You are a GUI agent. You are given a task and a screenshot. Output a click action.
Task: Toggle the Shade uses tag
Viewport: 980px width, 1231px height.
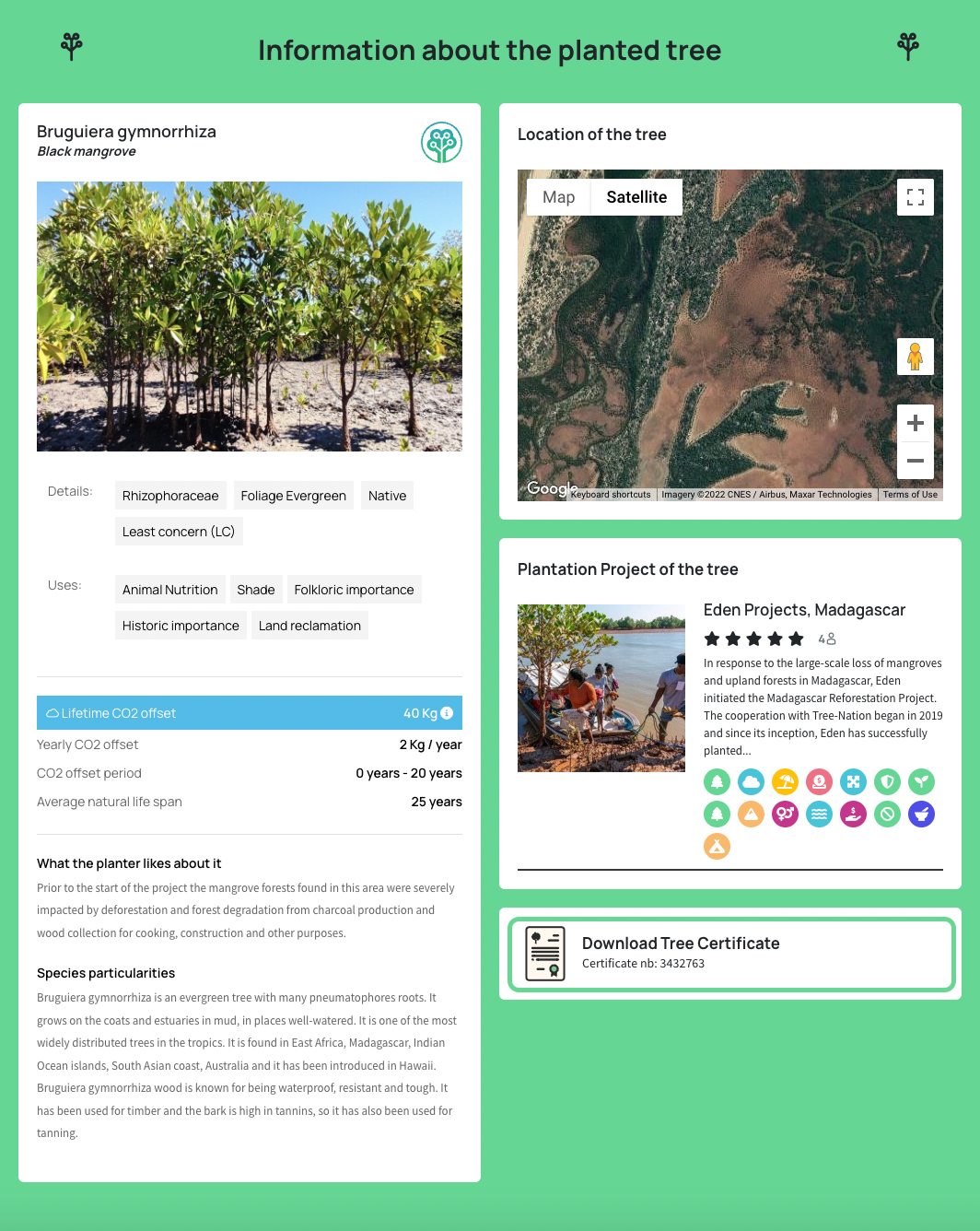255,589
